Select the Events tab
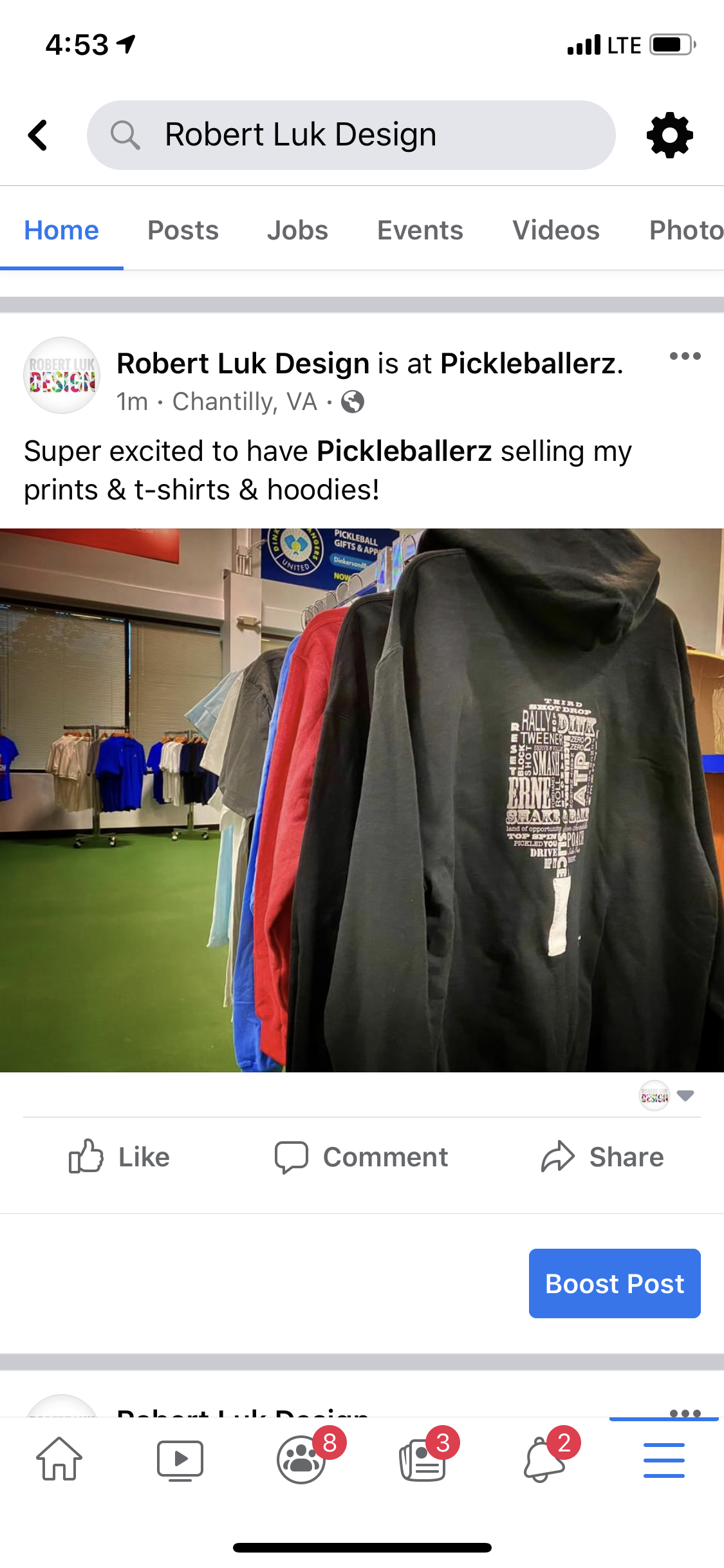The height and width of the screenshot is (1568, 724). 420,230
